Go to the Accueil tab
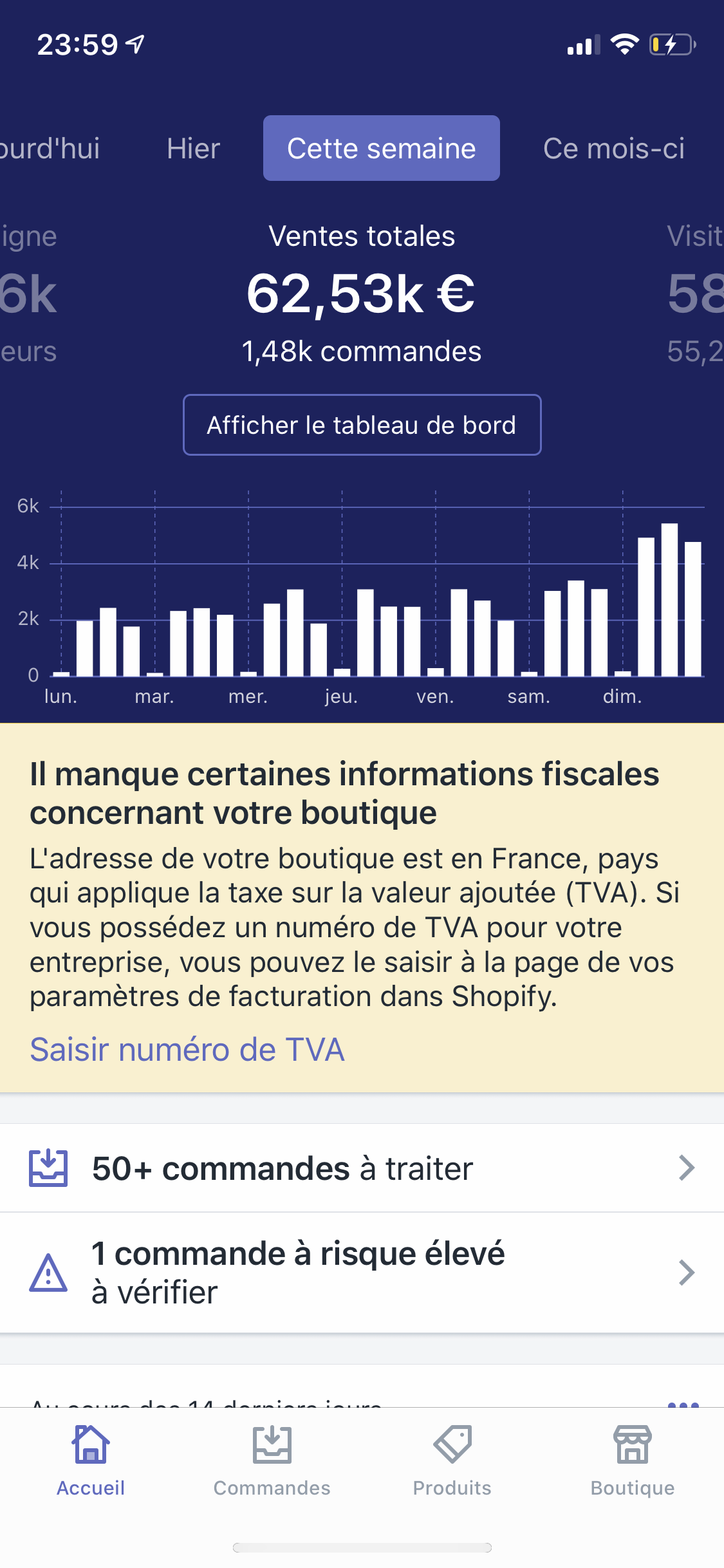The image size is (724, 1568). coord(91,1461)
